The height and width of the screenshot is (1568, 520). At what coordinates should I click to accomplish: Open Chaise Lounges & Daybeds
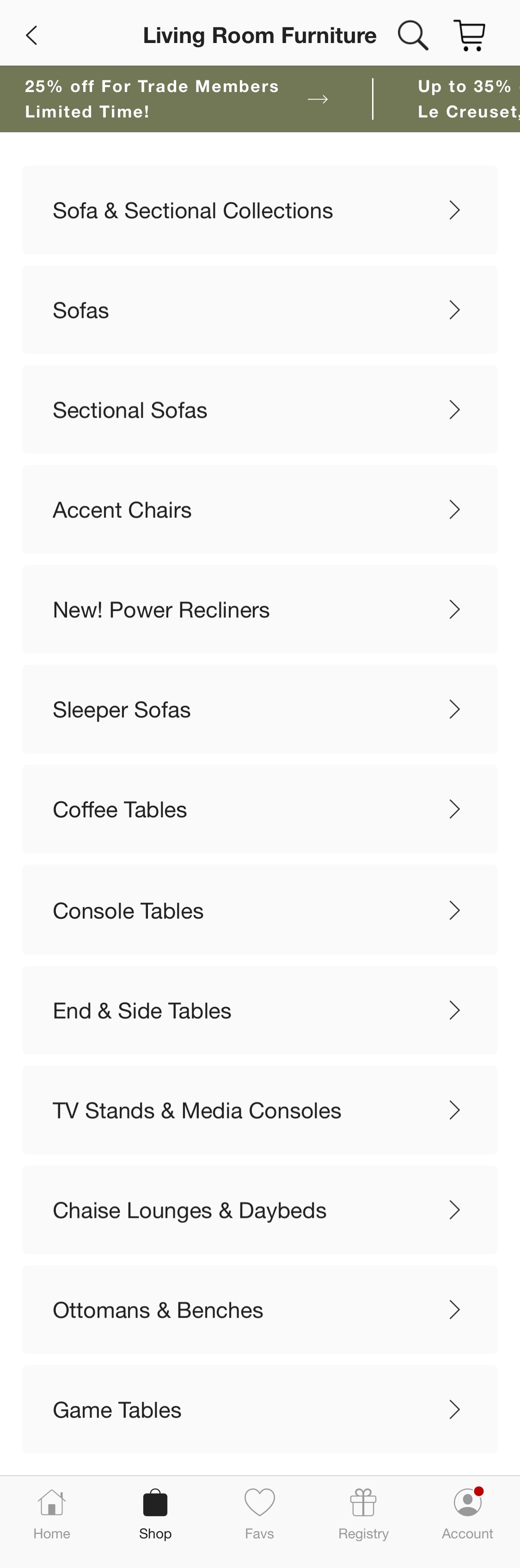(x=260, y=1210)
